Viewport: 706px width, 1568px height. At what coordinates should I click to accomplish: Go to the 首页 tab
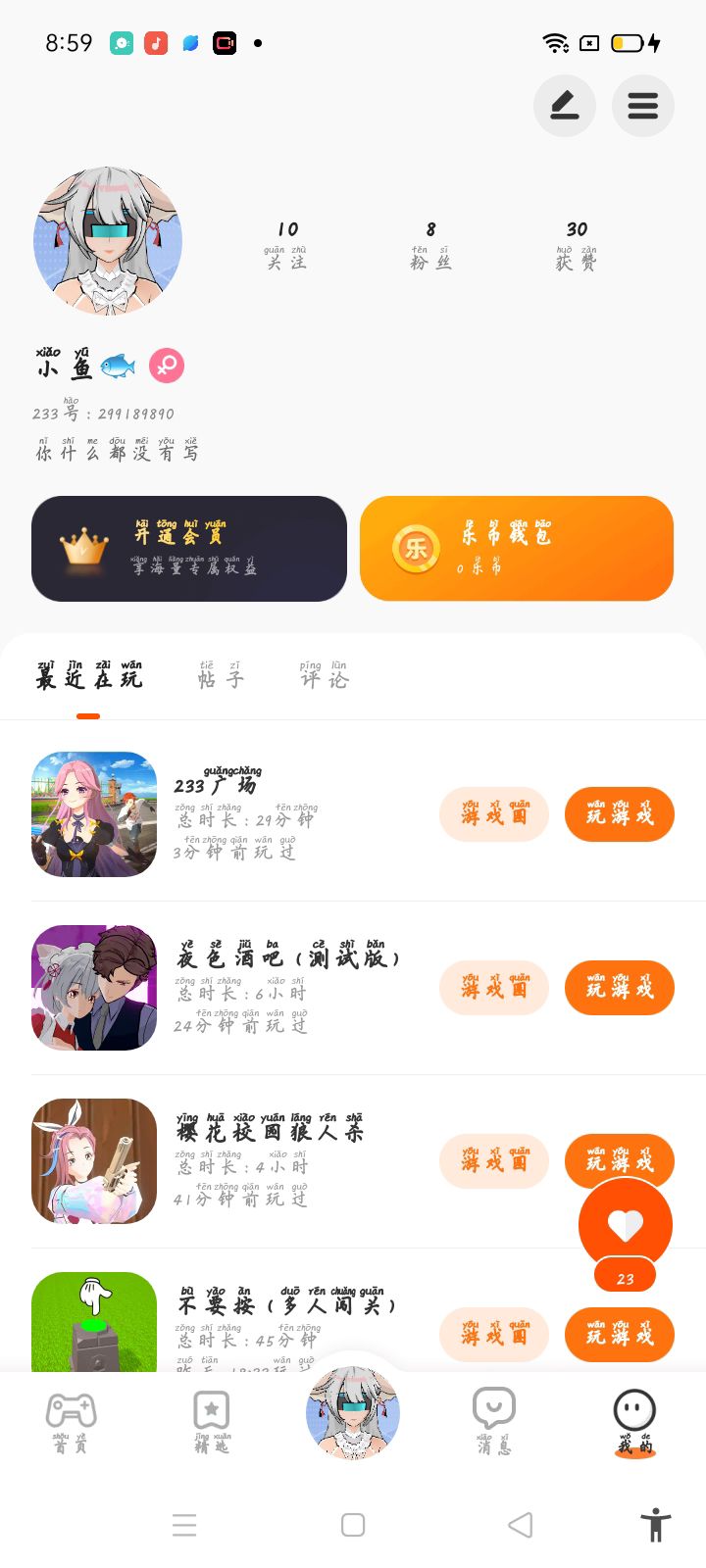tap(70, 1422)
